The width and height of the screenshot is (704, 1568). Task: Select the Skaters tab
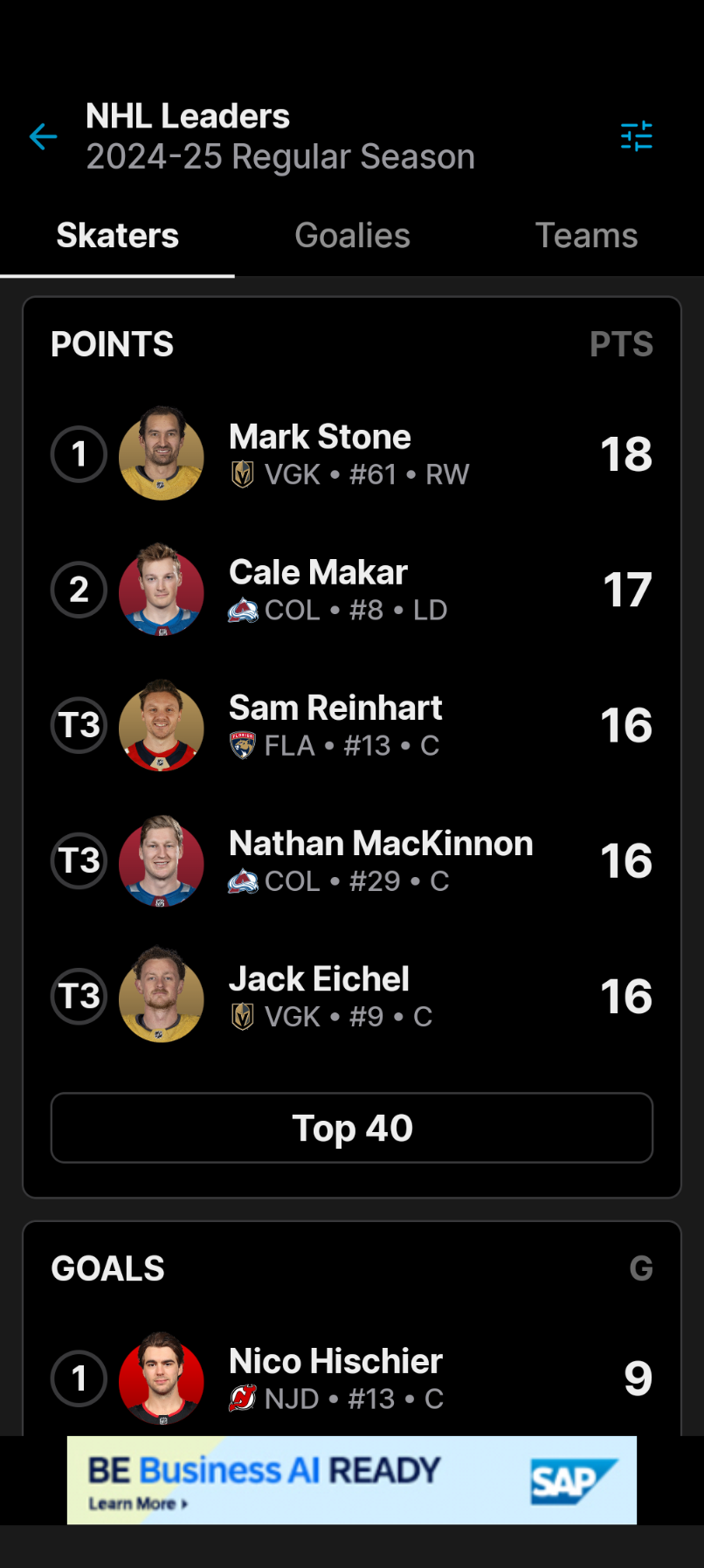coord(118,236)
